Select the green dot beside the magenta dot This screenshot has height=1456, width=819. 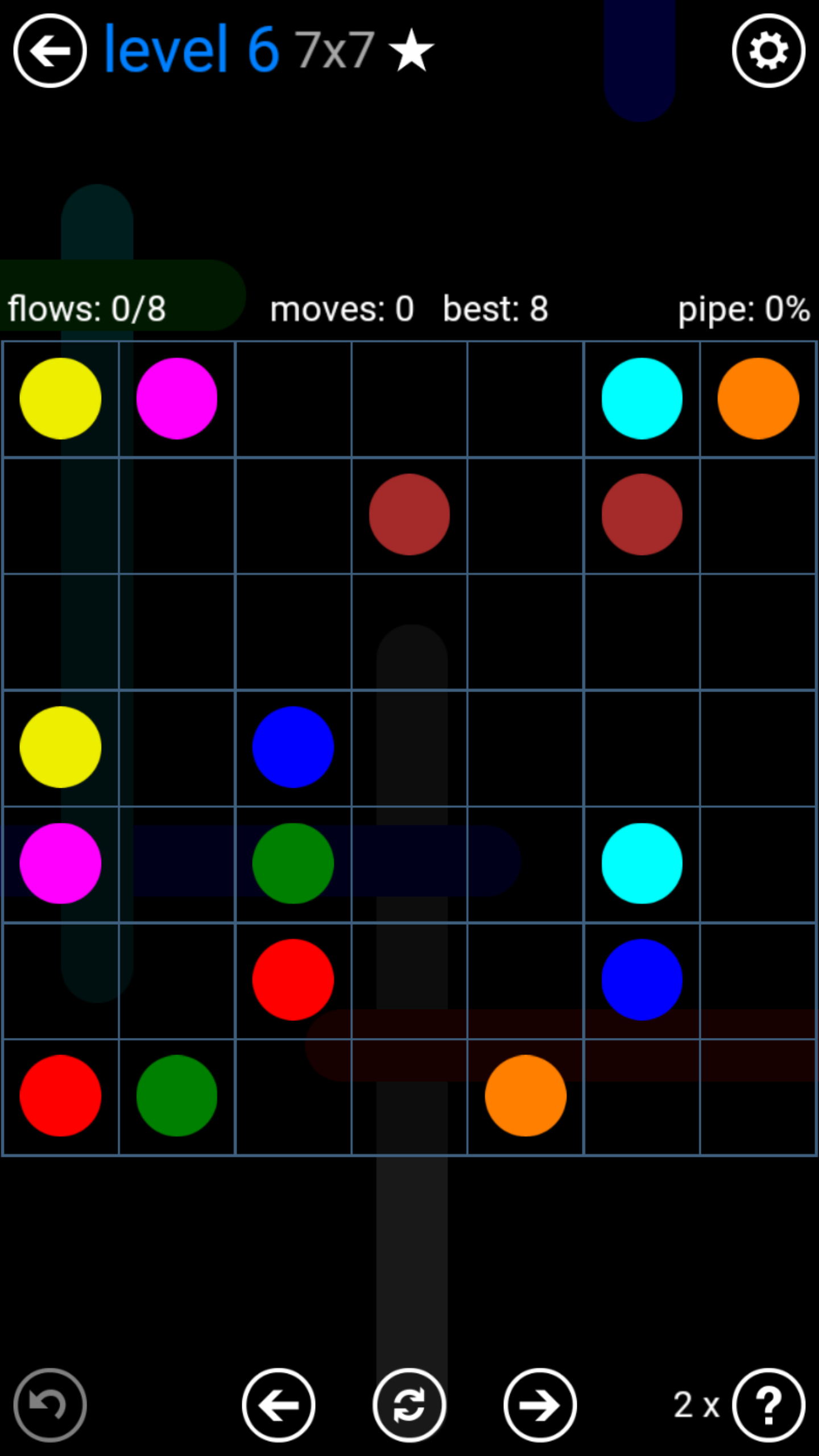293,863
